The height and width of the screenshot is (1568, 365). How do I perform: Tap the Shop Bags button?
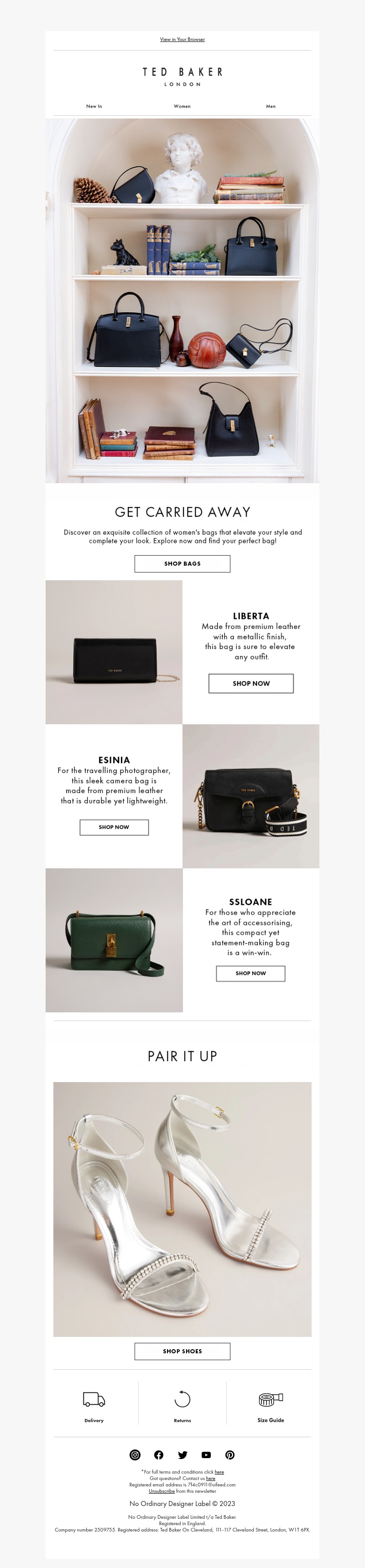pos(182,564)
